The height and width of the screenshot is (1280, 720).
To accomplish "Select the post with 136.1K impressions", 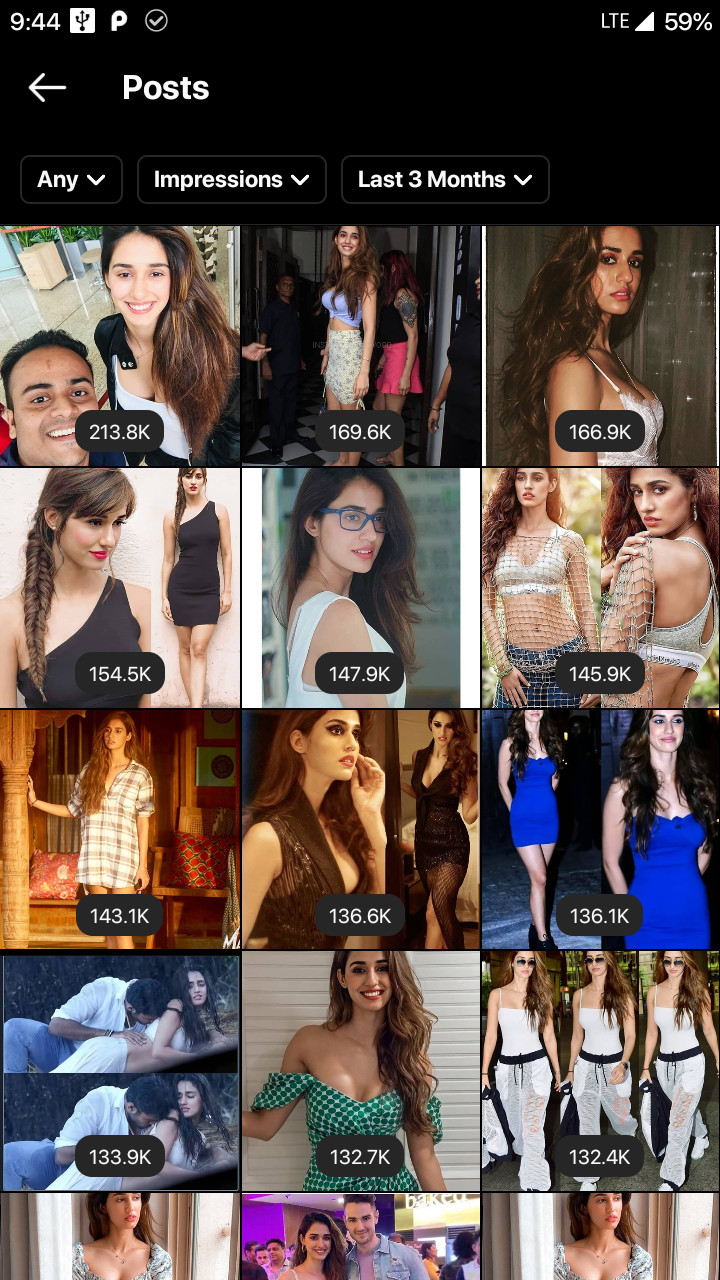I will pos(601,830).
